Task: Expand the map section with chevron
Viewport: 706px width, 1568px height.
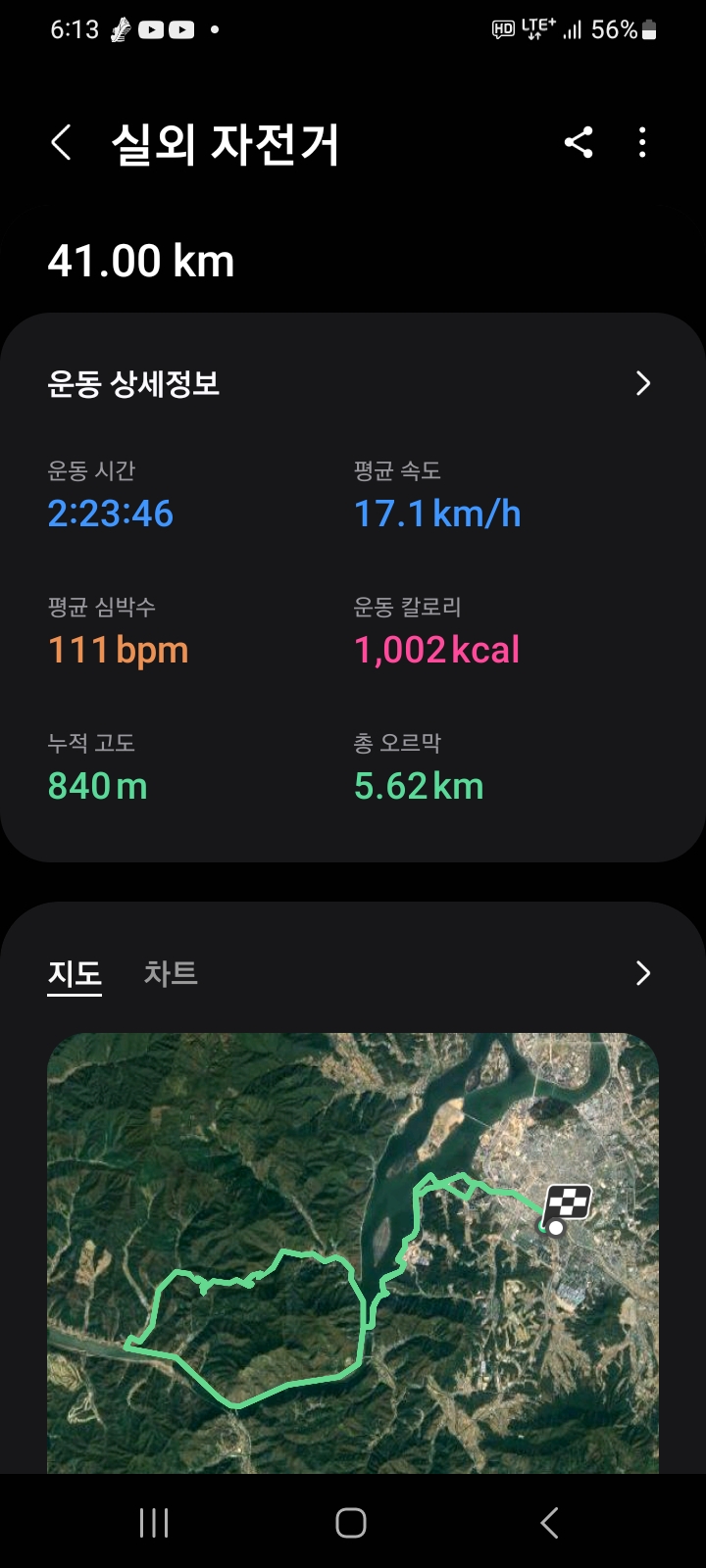Action: [643, 973]
